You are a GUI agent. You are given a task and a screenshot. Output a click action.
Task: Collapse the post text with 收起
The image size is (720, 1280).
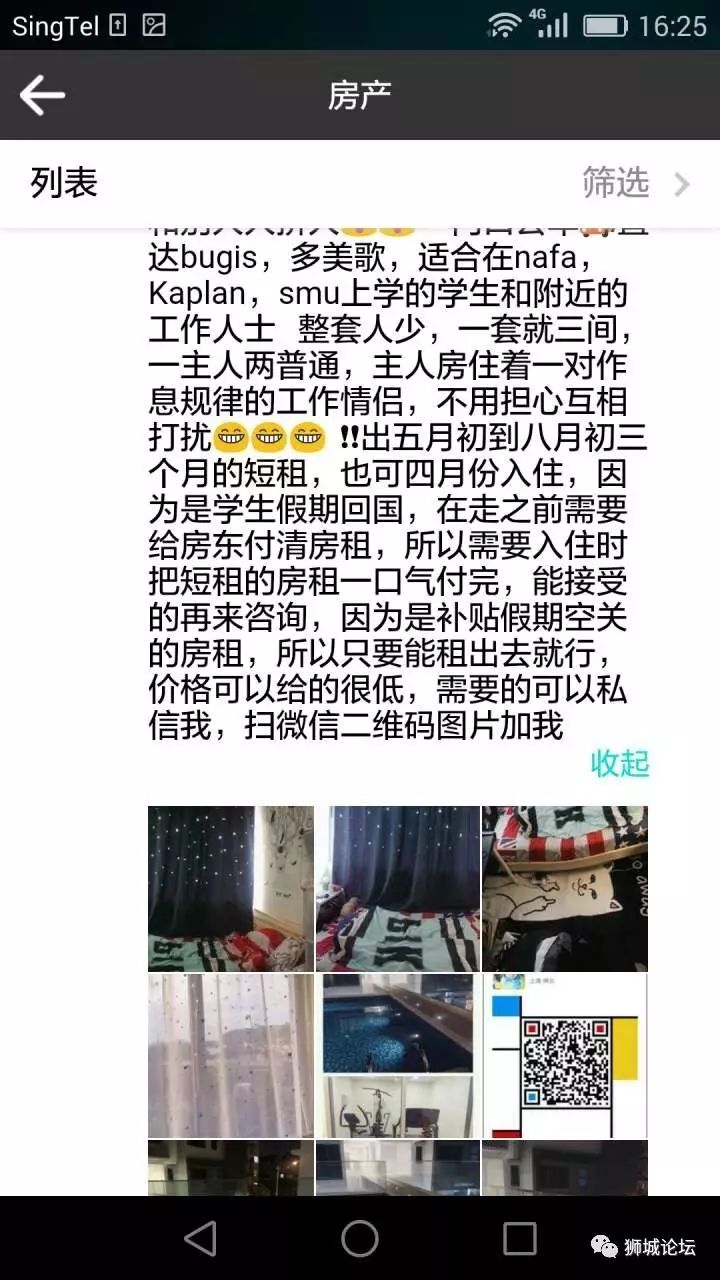(619, 763)
